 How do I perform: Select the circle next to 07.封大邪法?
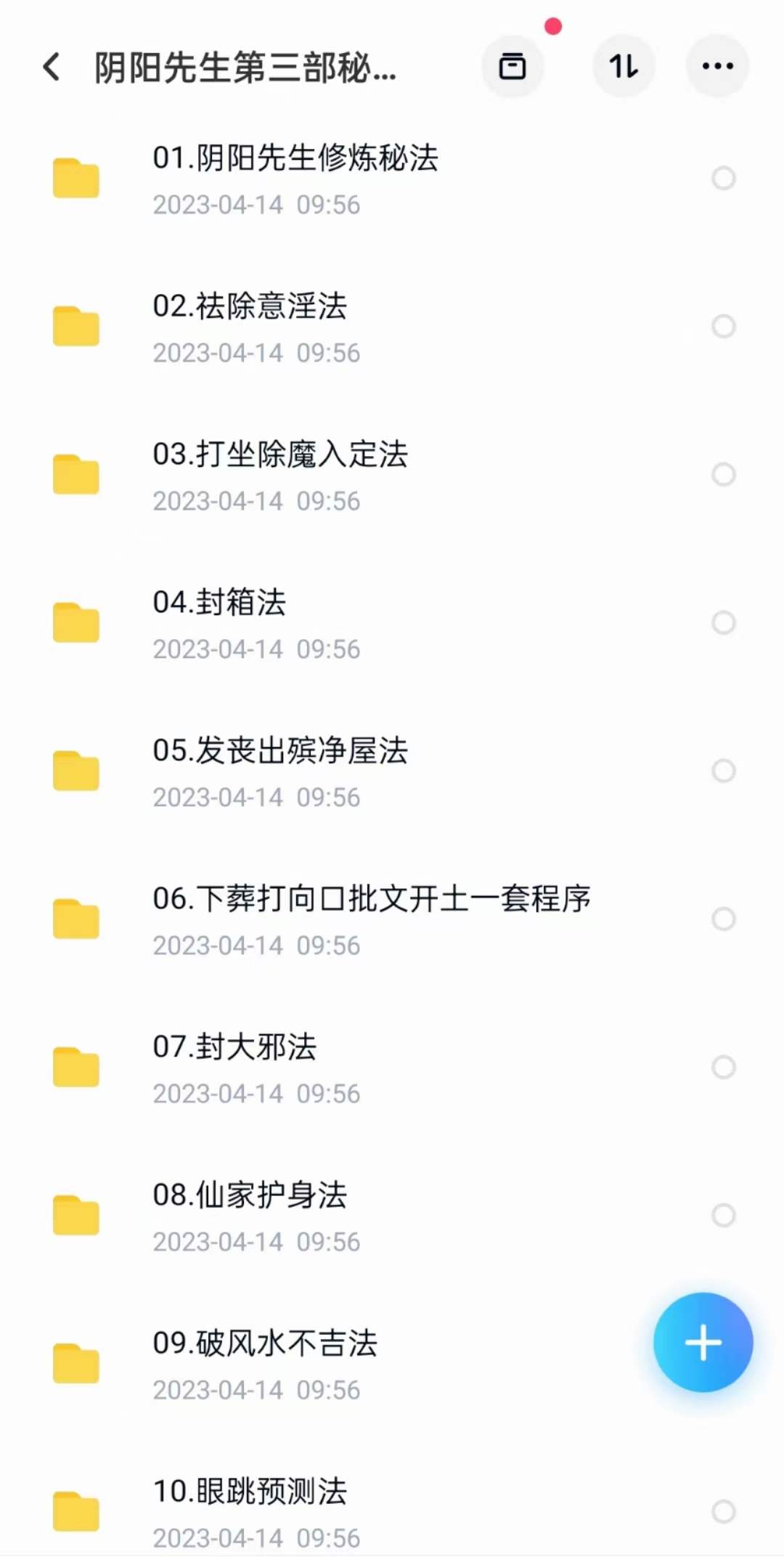pos(723,1067)
